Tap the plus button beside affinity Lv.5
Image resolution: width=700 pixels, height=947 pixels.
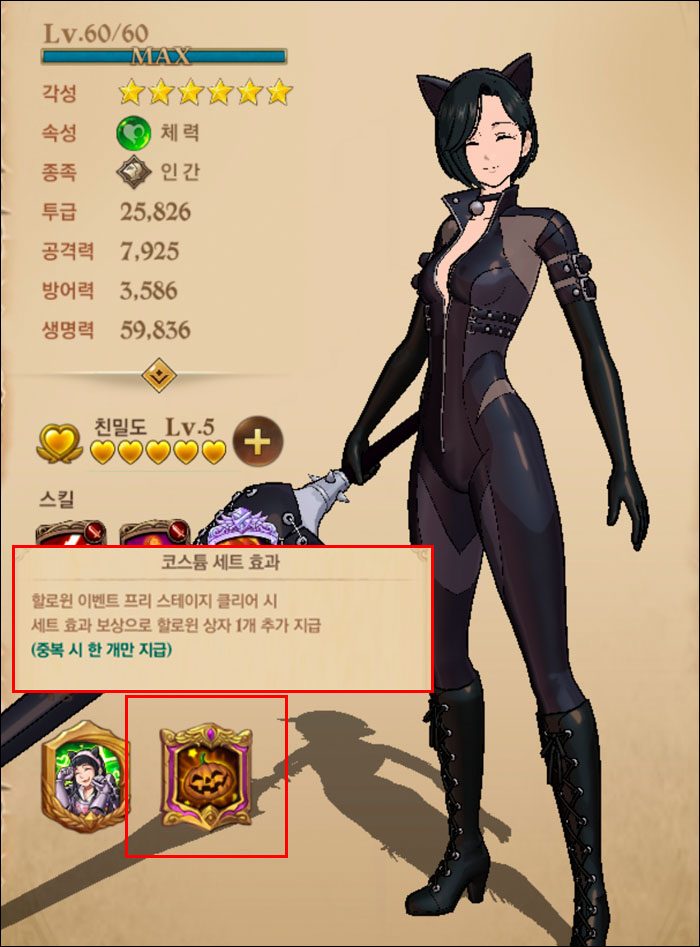258,441
